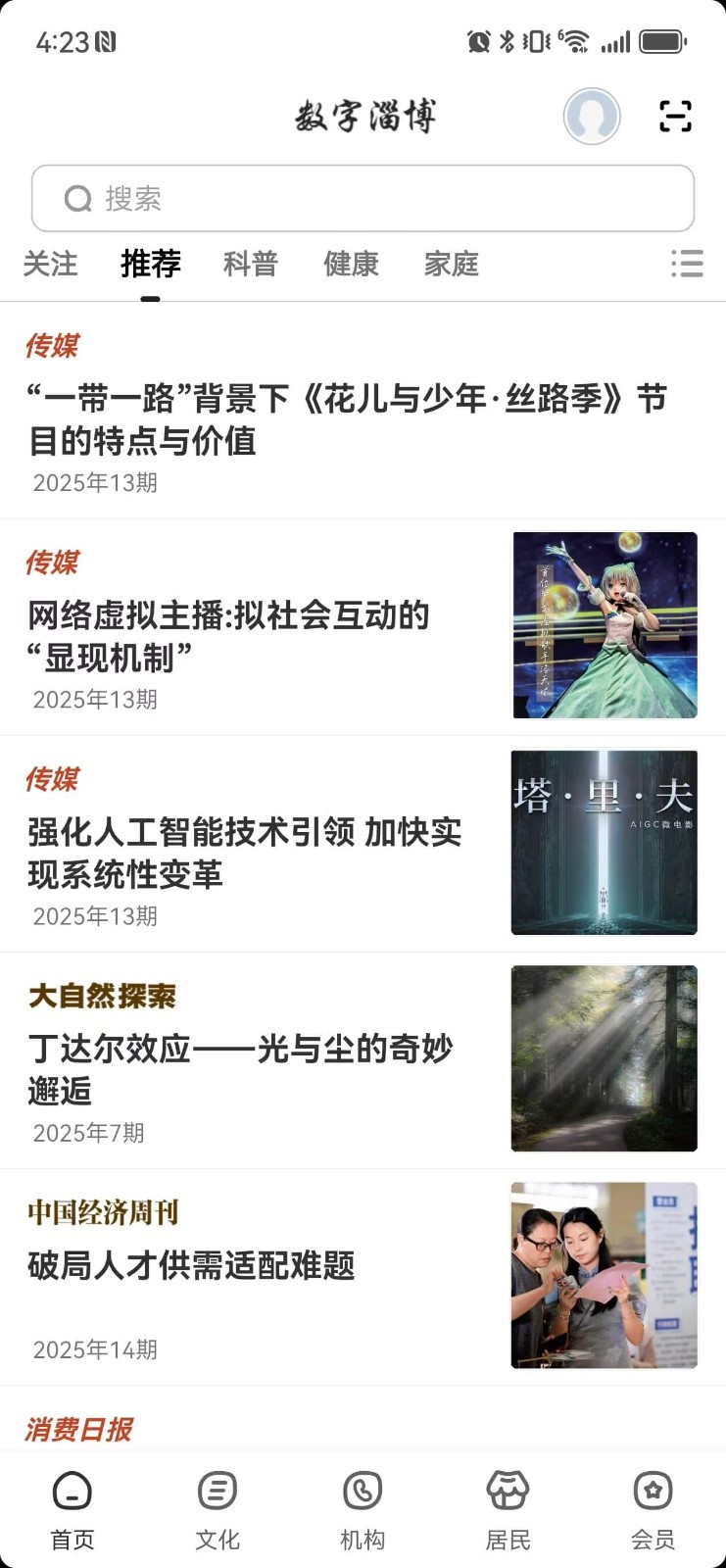Image resolution: width=726 pixels, height=1568 pixels.
Task: Switch to the 家庭 tab
Action: pyautogui.click(x=452, y=264)
